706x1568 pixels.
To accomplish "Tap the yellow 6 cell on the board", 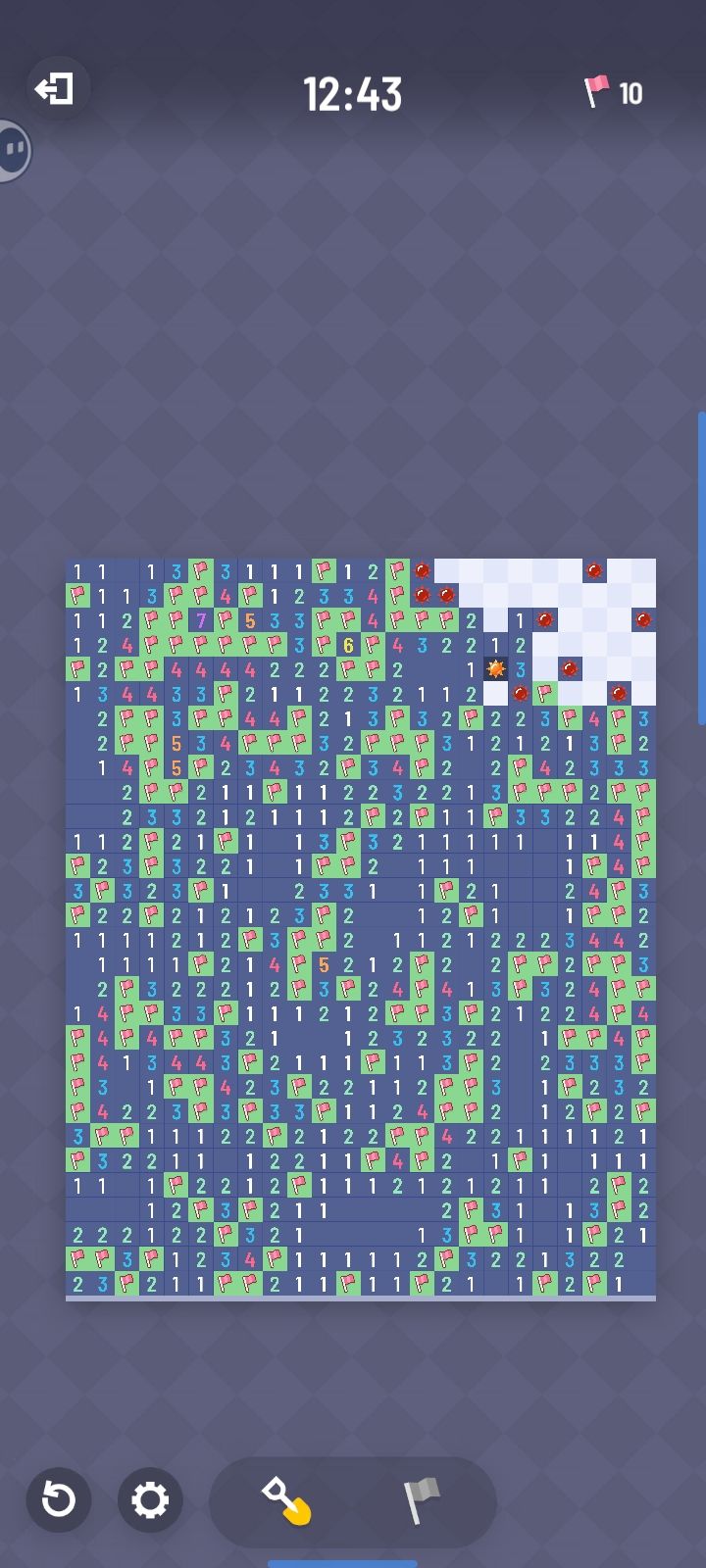I will click(348, 645).
